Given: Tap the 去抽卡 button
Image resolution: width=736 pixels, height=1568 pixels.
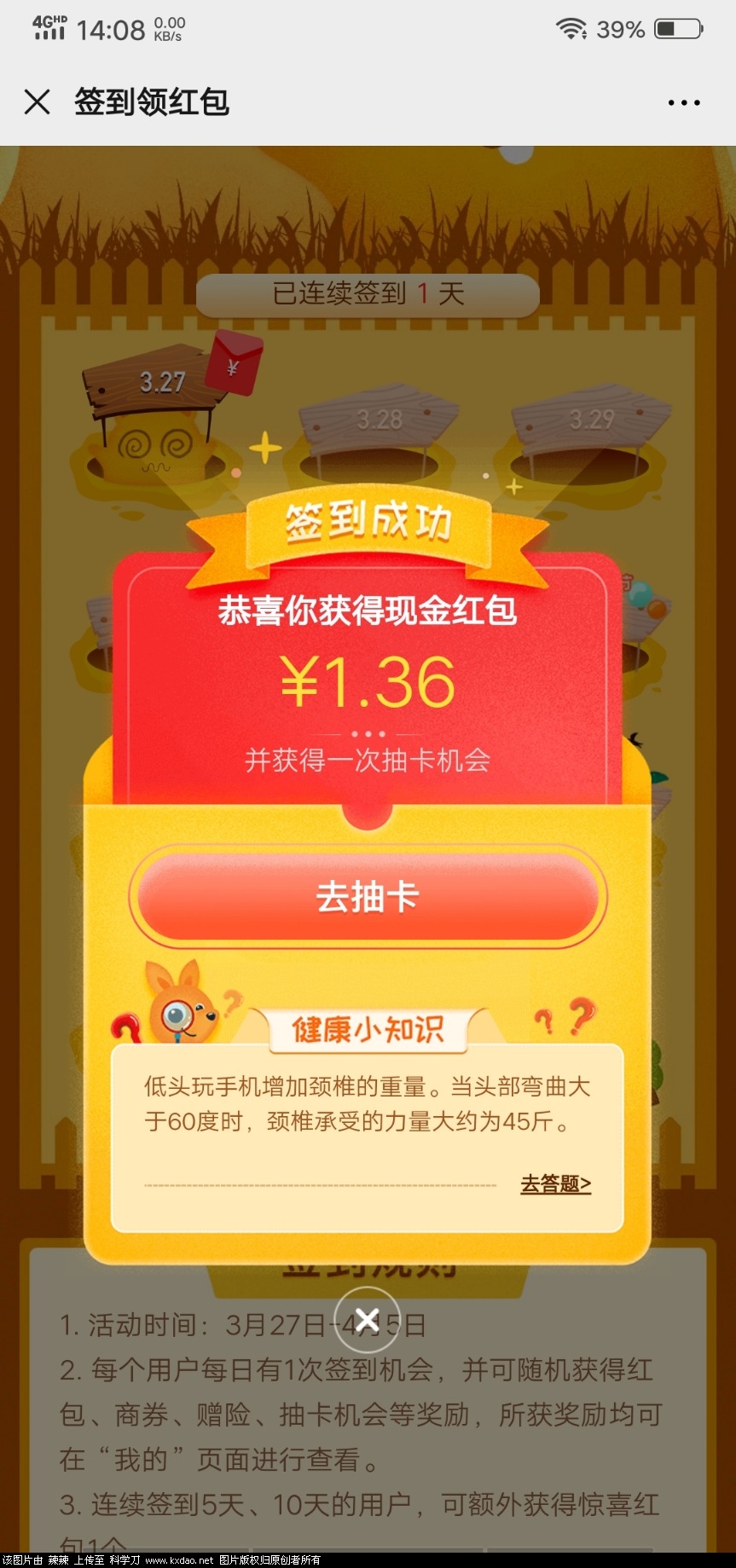Looking at the screenshot, I should [368, 897].
